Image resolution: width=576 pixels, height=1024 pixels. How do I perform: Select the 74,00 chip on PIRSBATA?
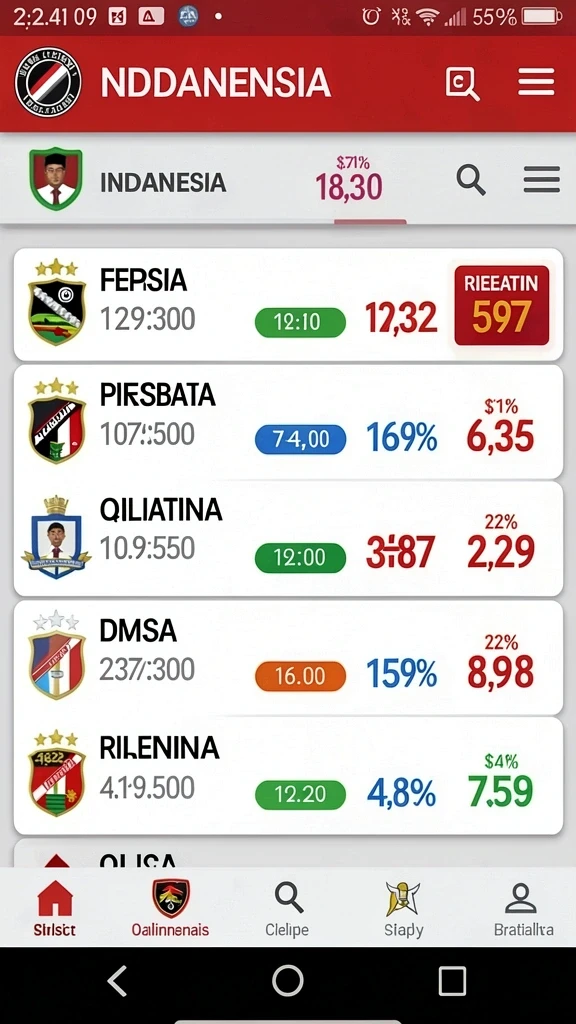click(x=300, y=439)
